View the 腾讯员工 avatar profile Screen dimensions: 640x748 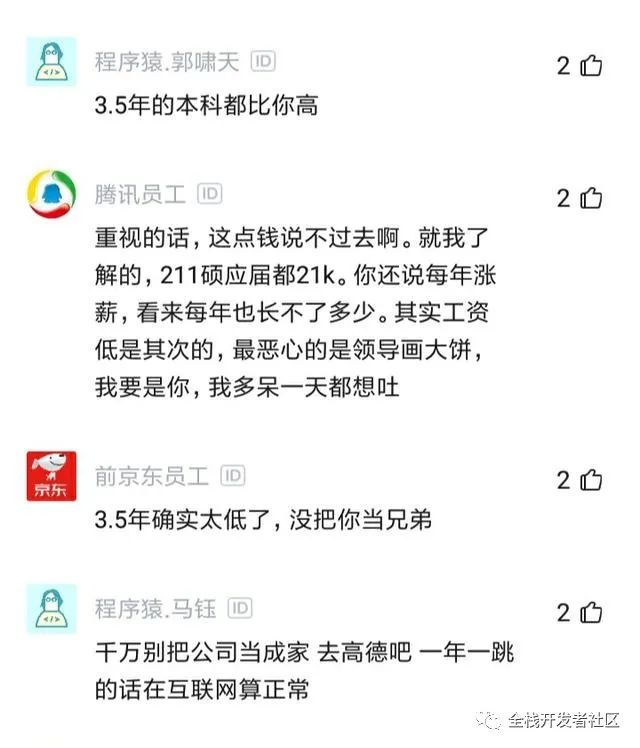pyautogui.click(x=51, y=194)
